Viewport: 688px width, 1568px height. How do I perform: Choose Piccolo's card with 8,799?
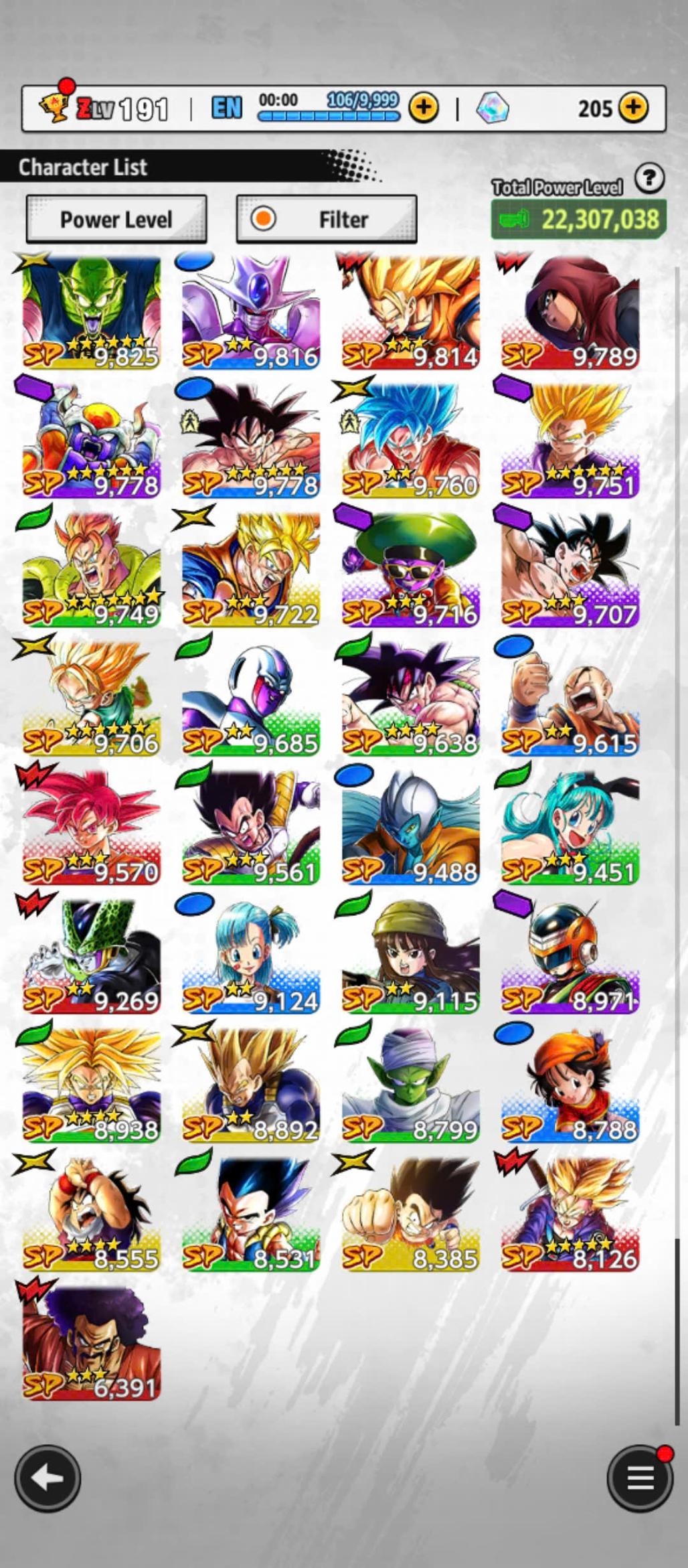pos(410,1086)
